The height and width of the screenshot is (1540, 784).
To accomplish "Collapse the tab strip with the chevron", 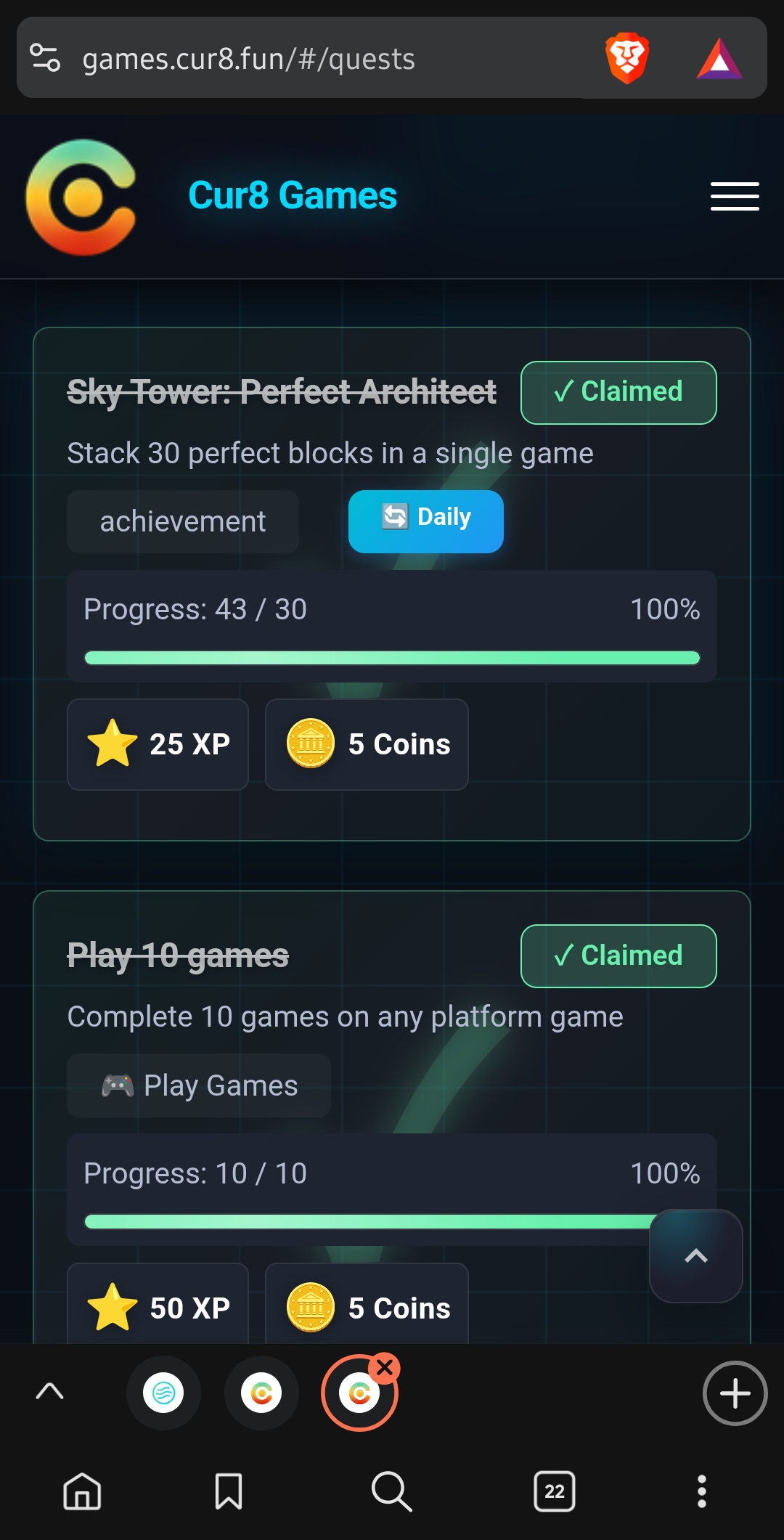I will [x=49, y=1391].
